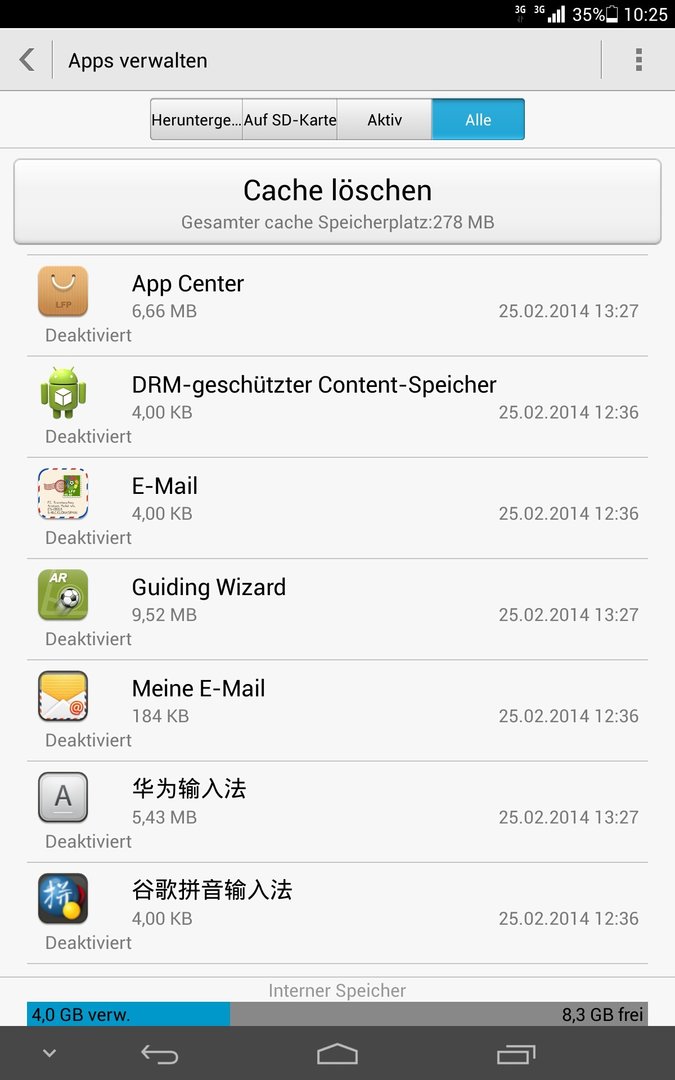
Task: Switch to the Heruntergeladen tab
Action: pos(196,119)
